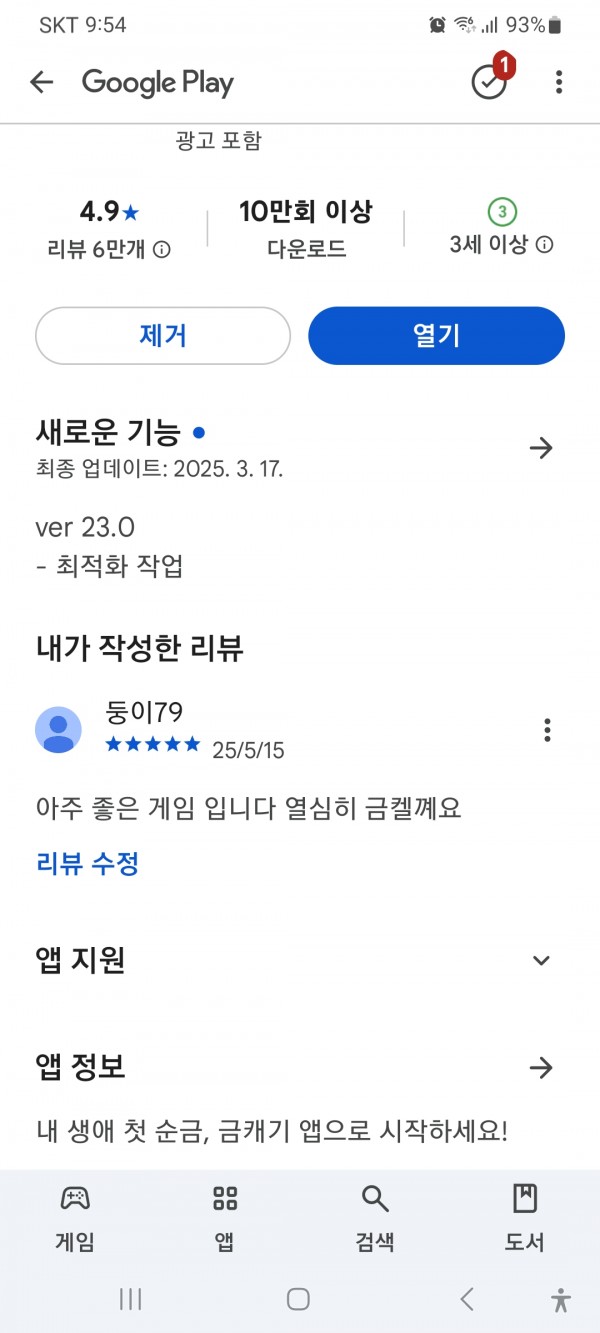600x1333 pixels.
Task: Tap the system home button
Action: coord(298,1299)
